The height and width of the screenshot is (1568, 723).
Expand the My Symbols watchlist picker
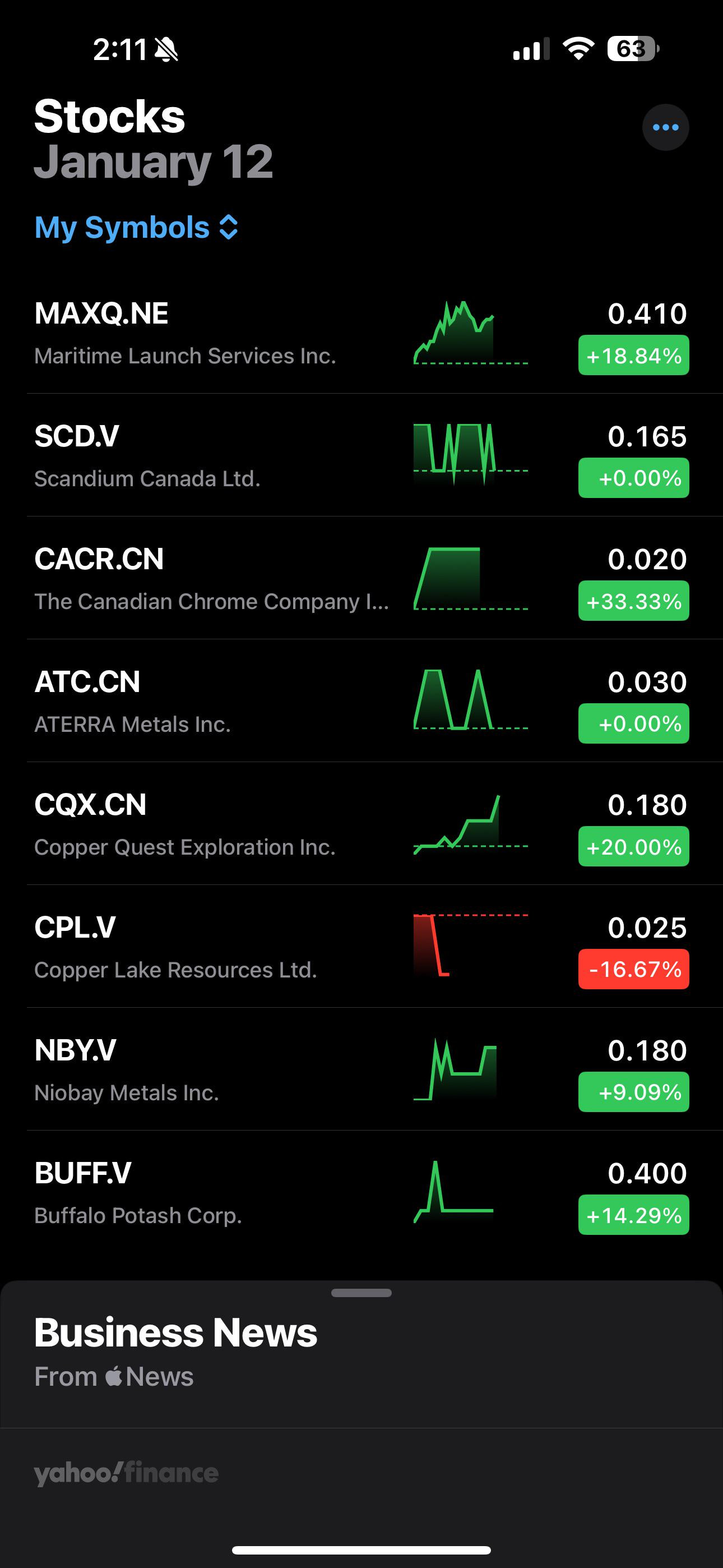pos(136,227)
